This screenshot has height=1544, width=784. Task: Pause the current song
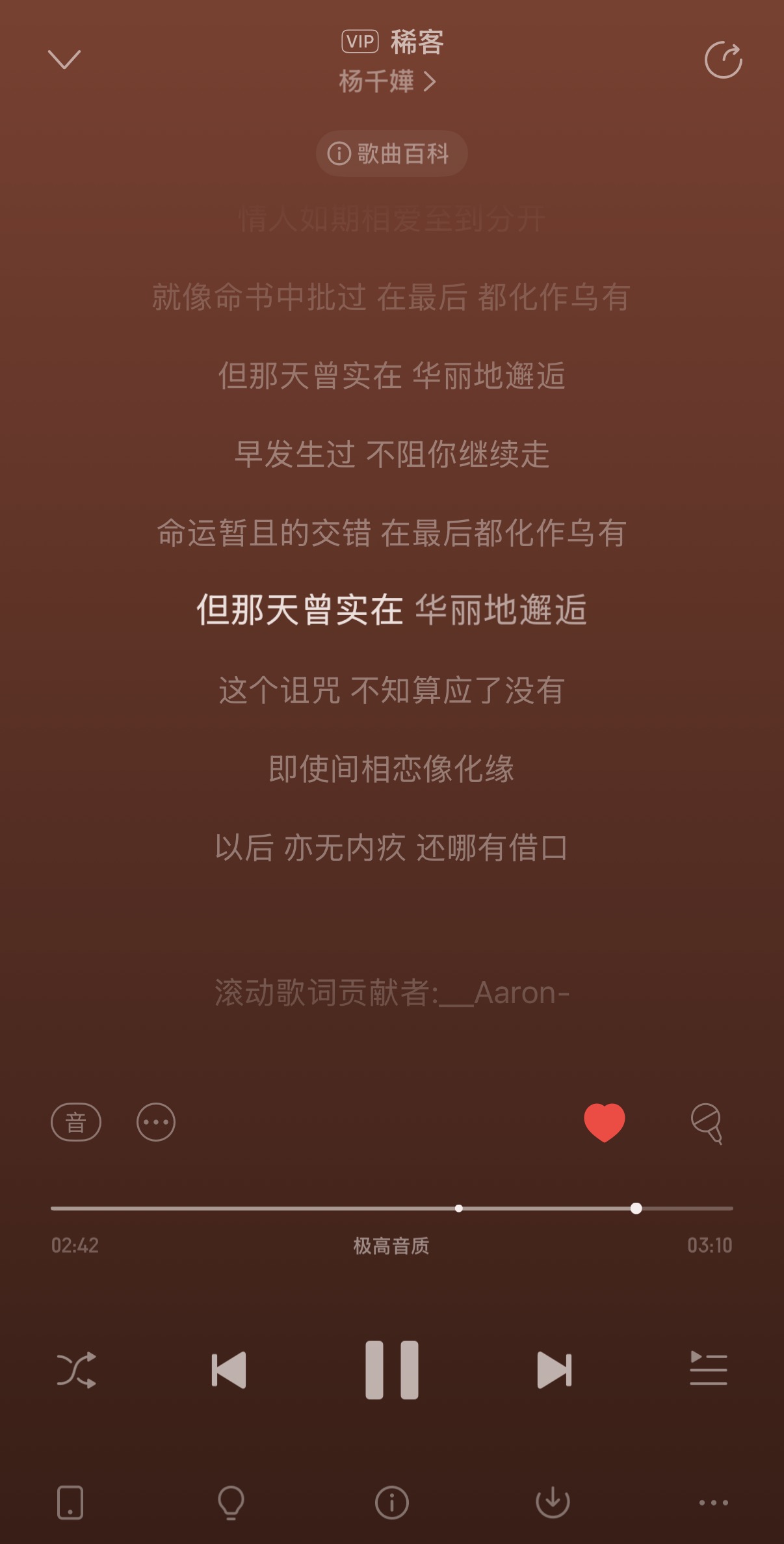391,1370
